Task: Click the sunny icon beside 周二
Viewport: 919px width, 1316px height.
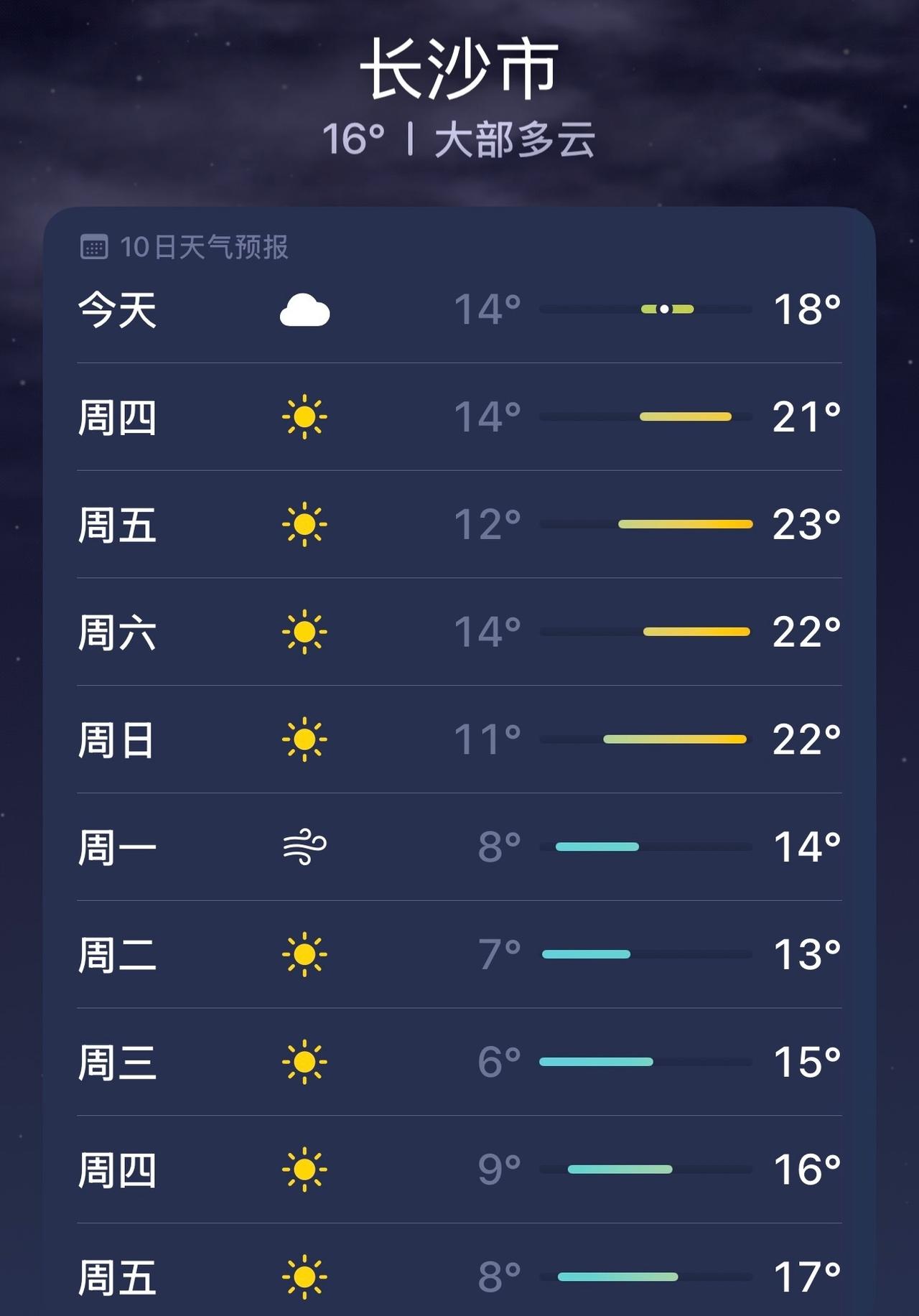Action: point(304,954)
